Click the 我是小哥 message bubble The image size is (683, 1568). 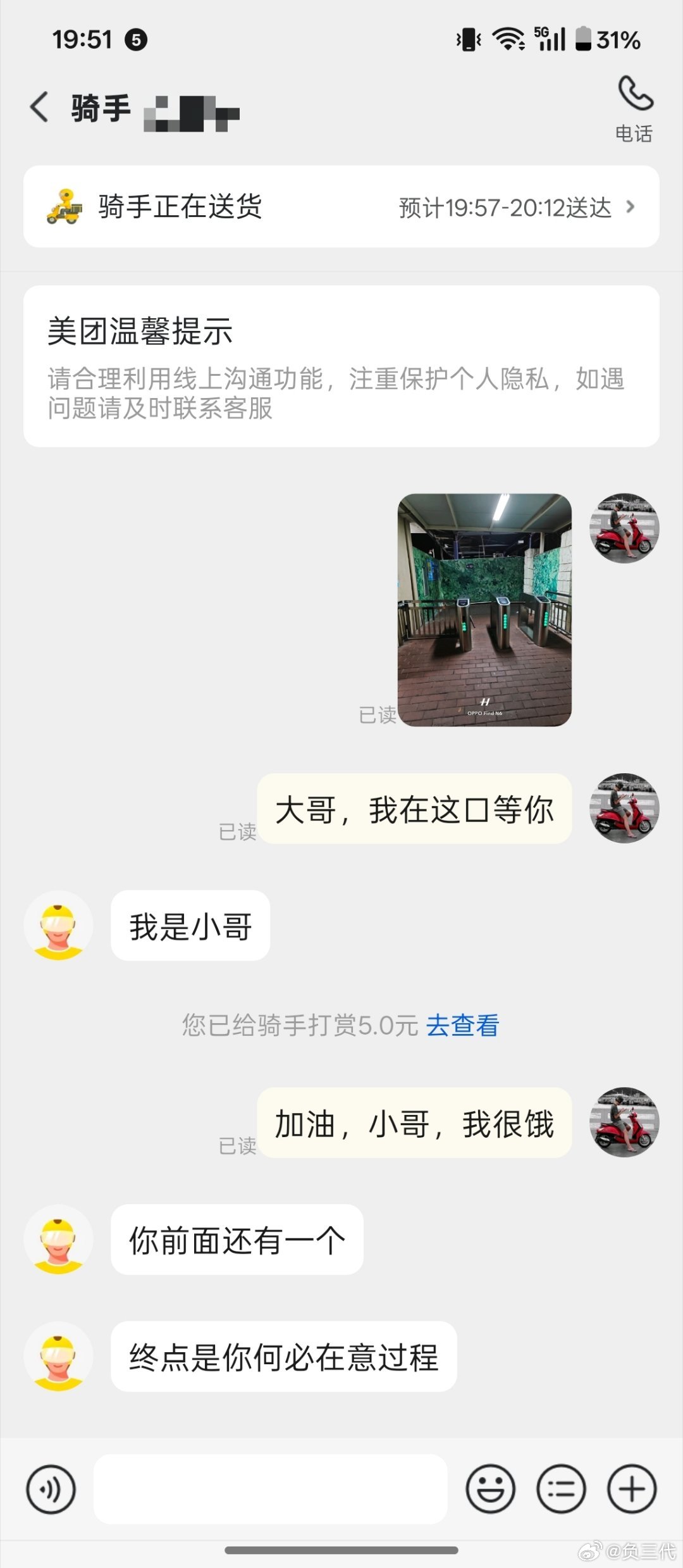190,925
